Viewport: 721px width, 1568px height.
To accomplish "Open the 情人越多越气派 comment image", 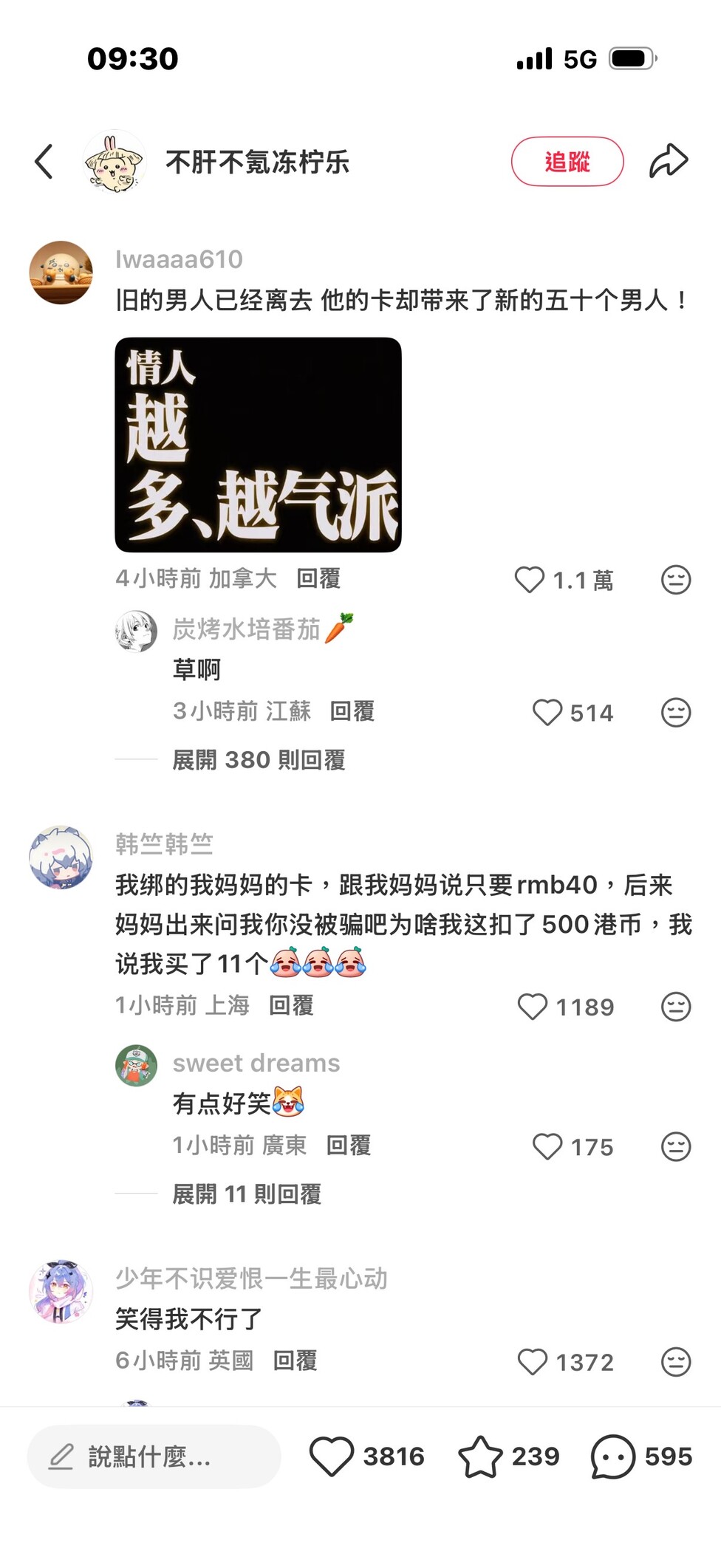I will [258, 445].
